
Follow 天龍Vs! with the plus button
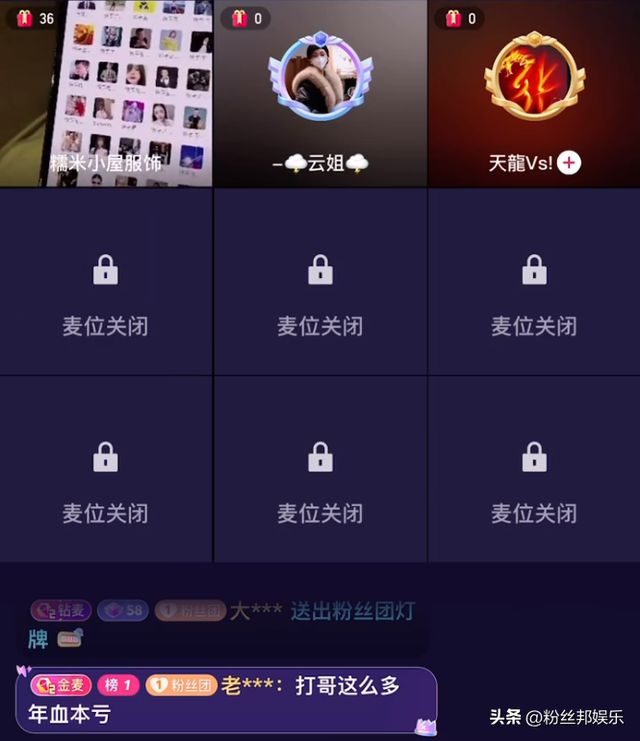[569, 163]
